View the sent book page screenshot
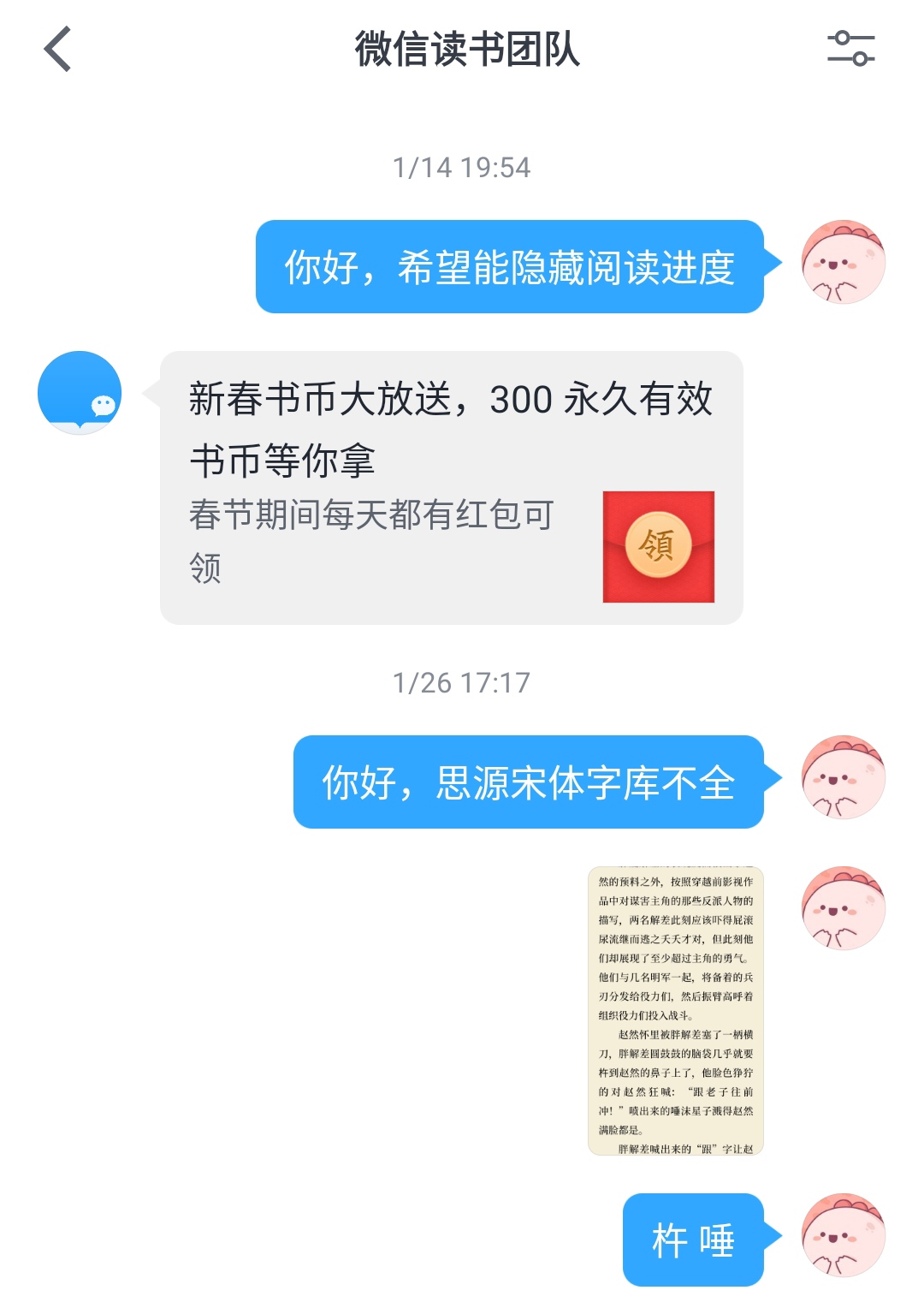This screenshot has width=924, height=1302. [x=675, y=1010]
